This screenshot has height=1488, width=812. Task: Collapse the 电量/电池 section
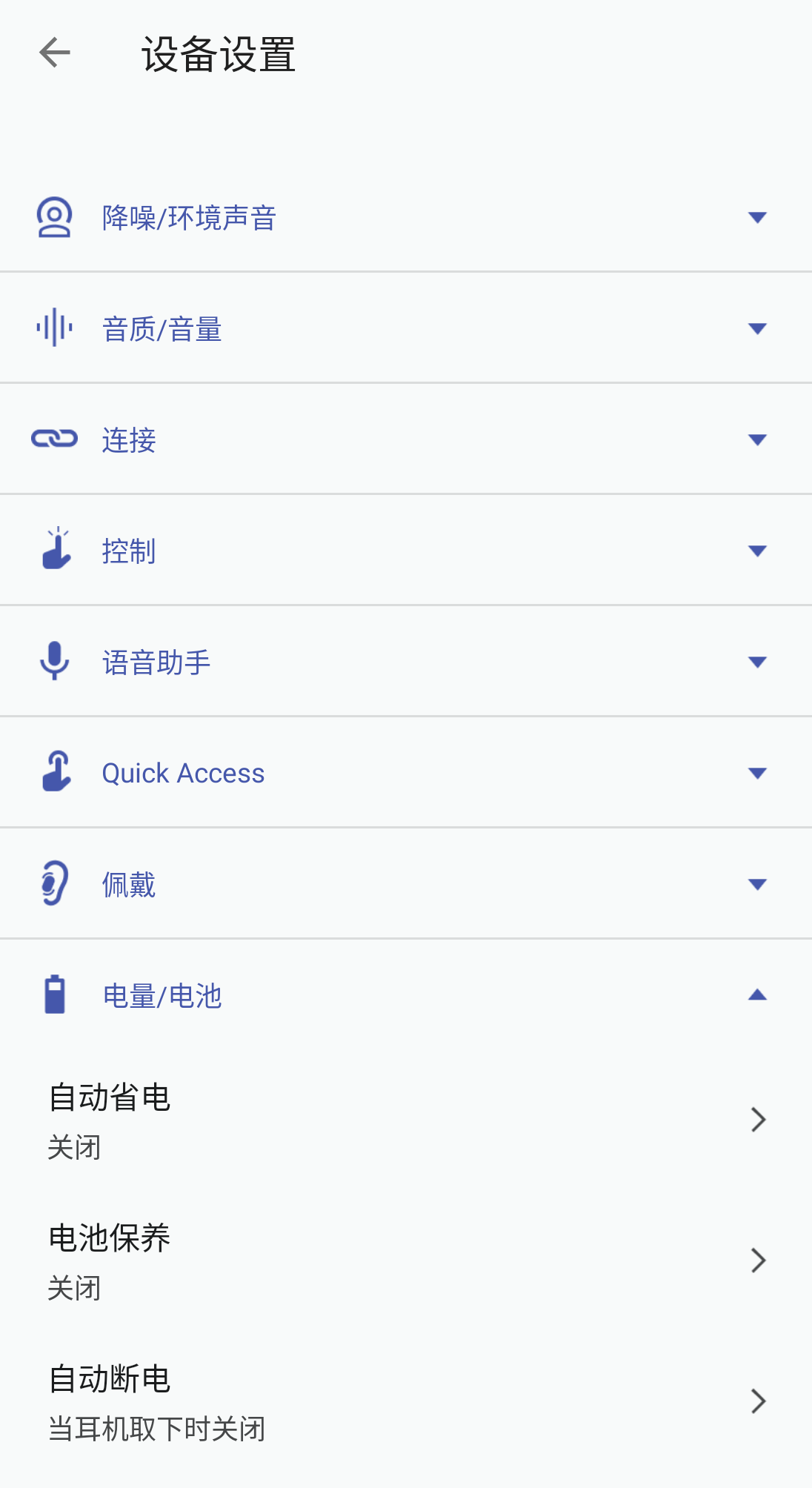tap(405, 995)
